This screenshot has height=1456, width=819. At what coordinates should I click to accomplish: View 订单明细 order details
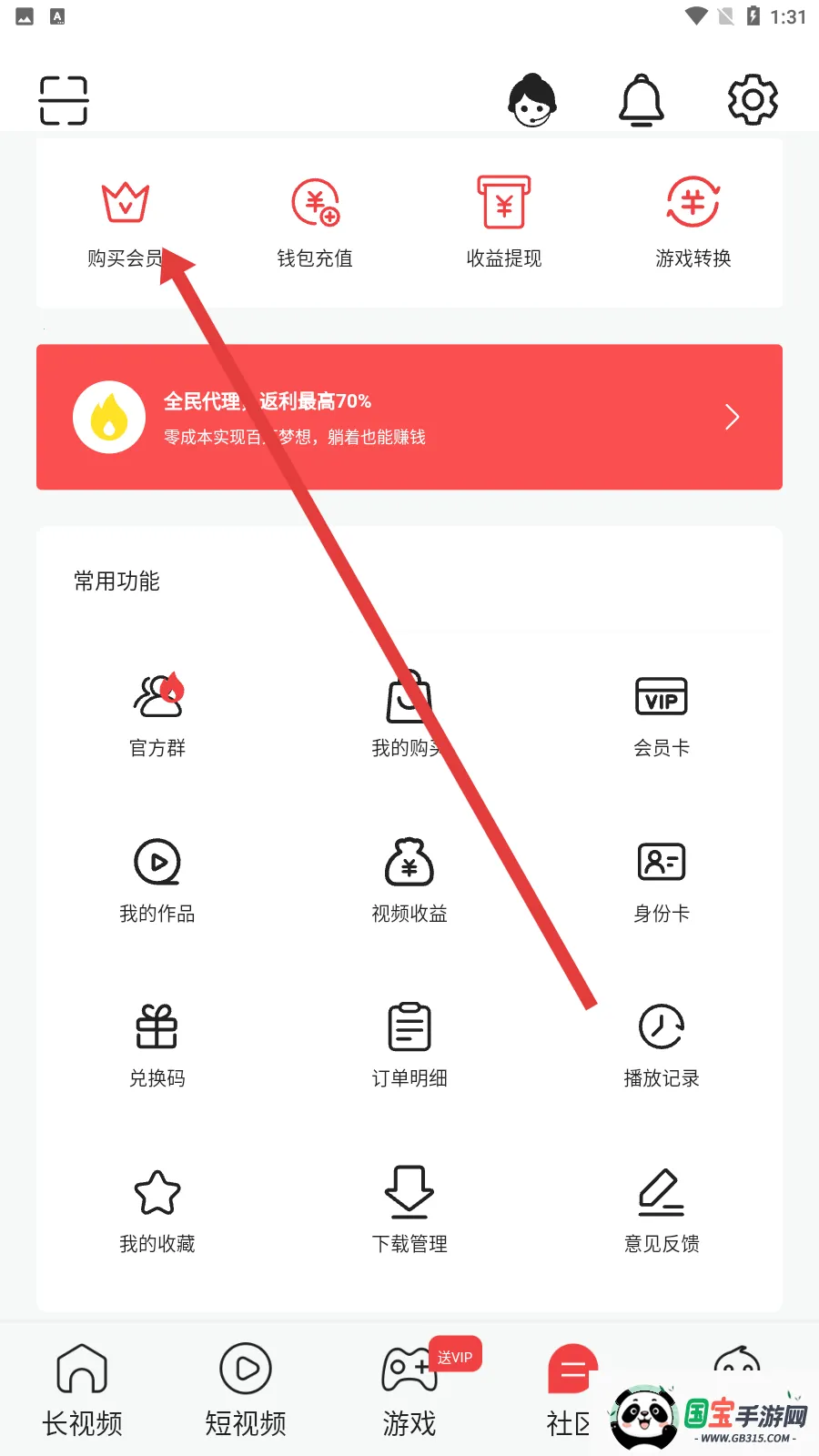click(409, 1045)
